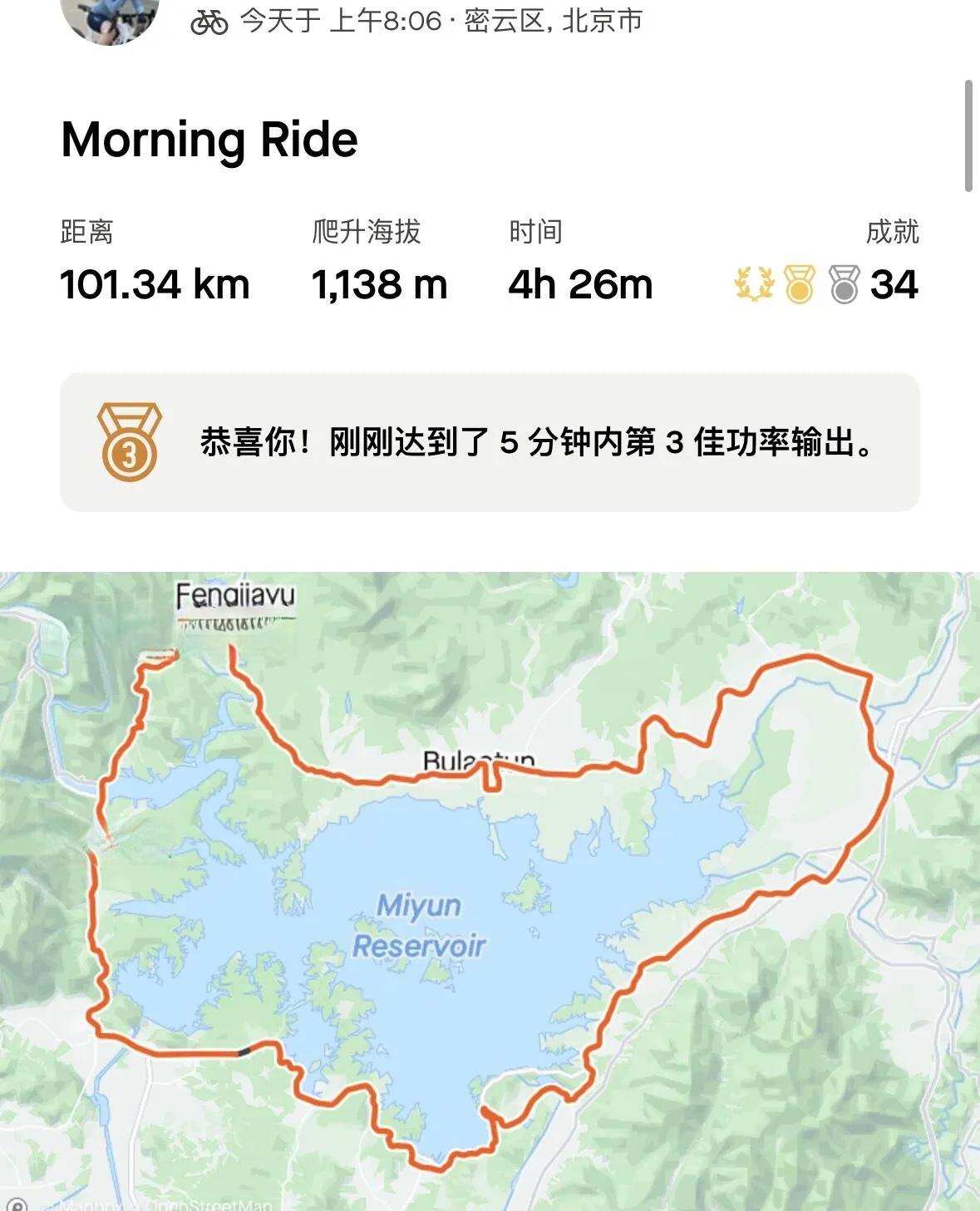
Task: Open the rider's profile avatar
Action: click(110, 18)
